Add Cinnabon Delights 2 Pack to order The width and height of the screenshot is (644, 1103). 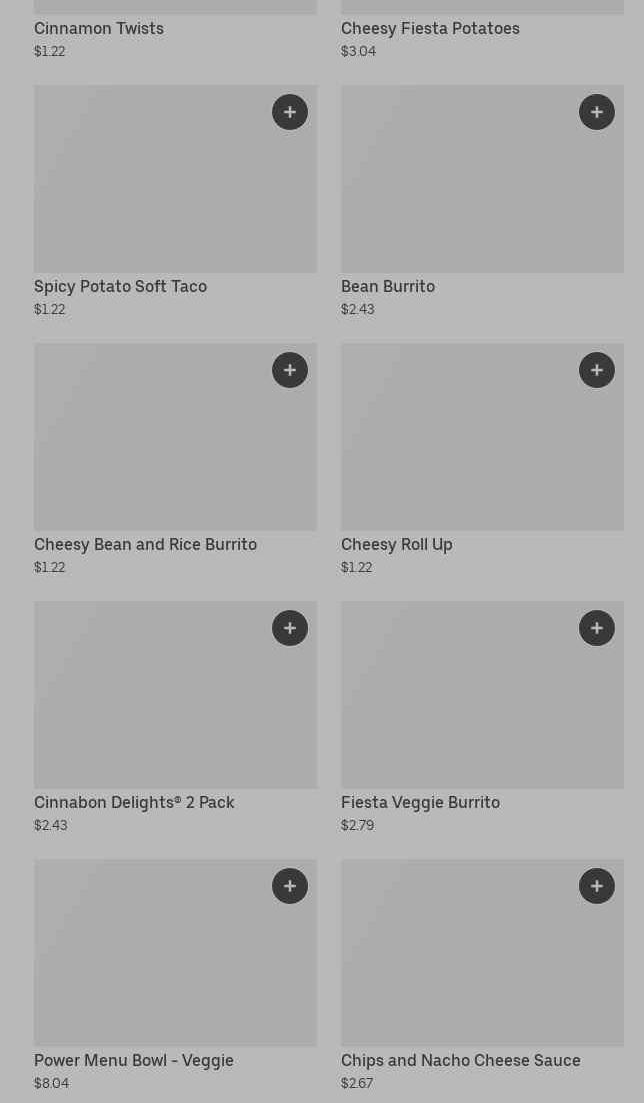click(290, 628)
